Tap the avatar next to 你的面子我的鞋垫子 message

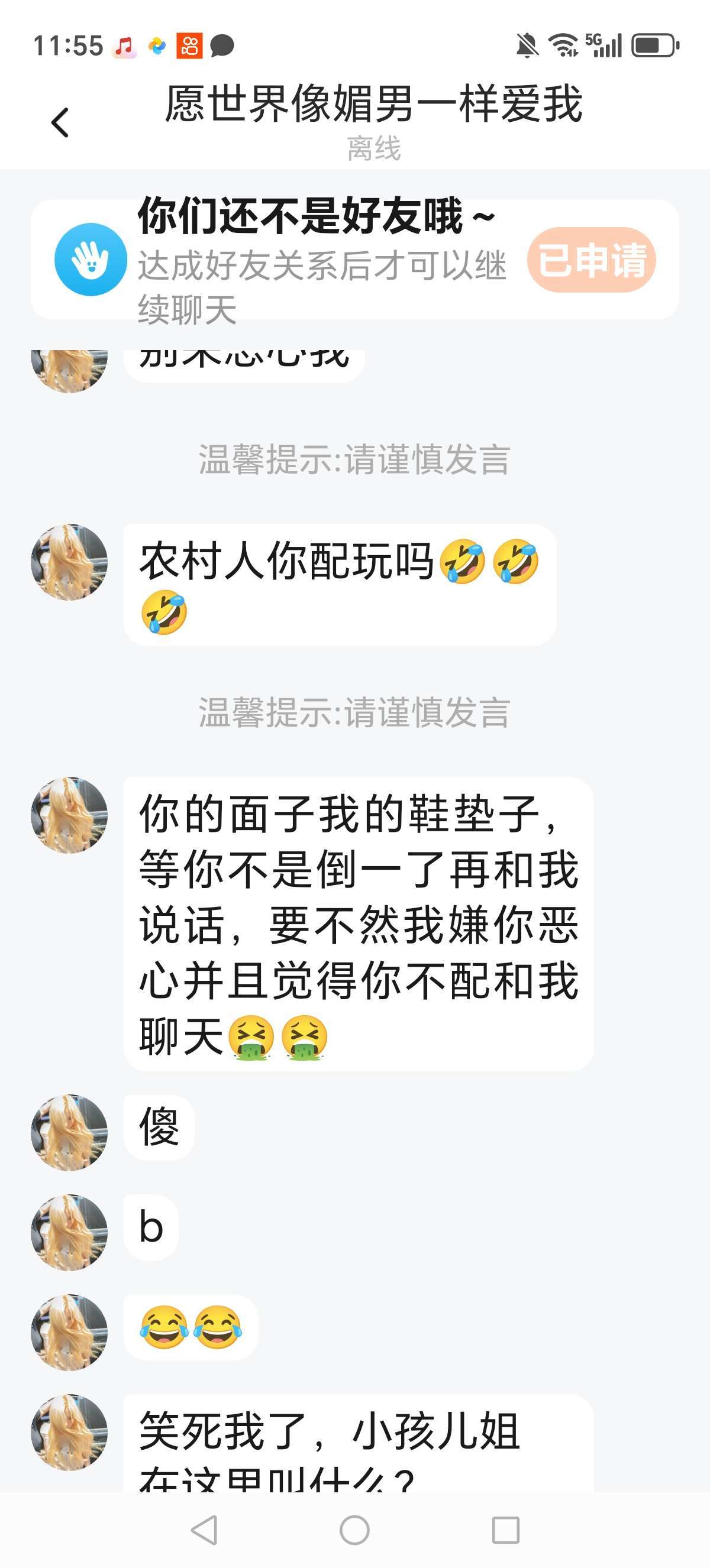click(x=69, y=814)
